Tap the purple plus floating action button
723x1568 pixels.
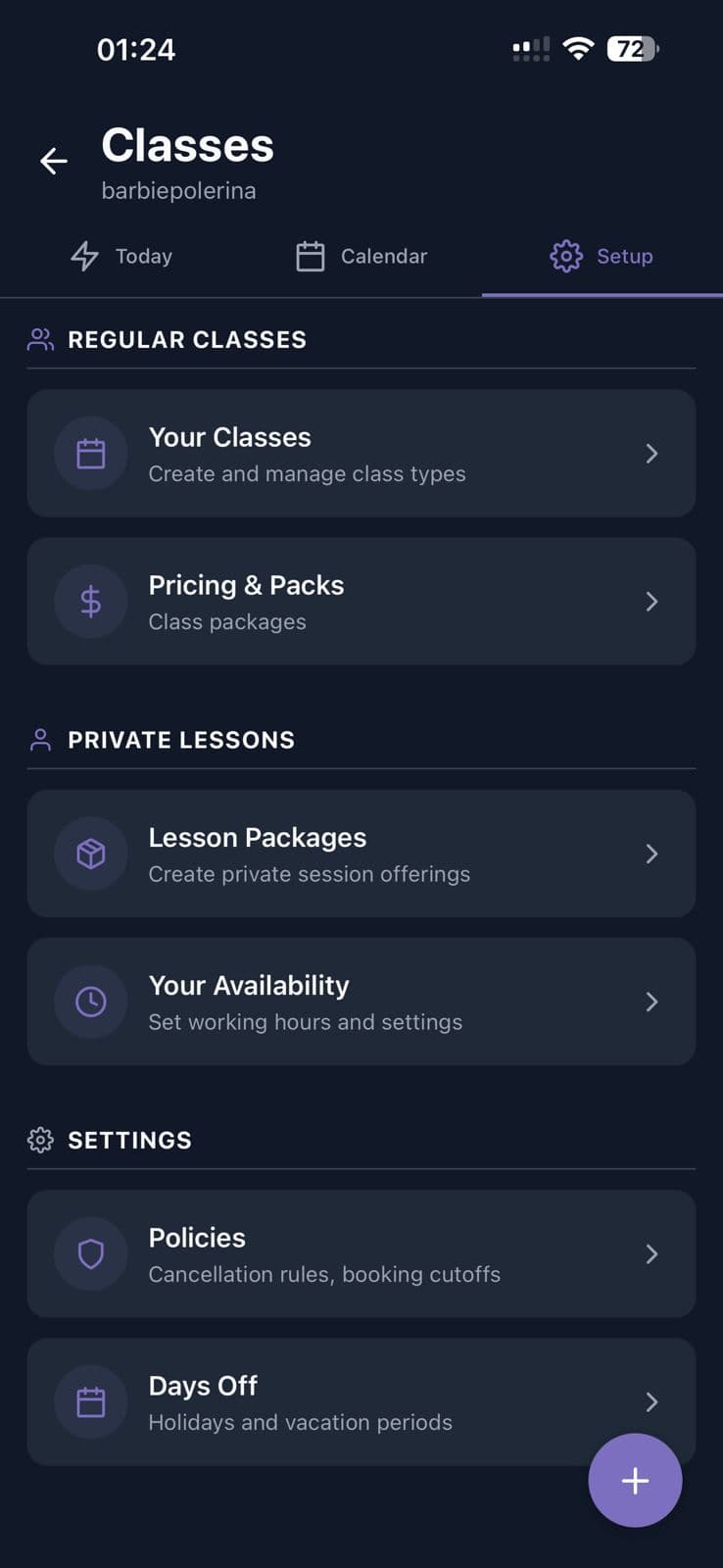point(635,1480)
